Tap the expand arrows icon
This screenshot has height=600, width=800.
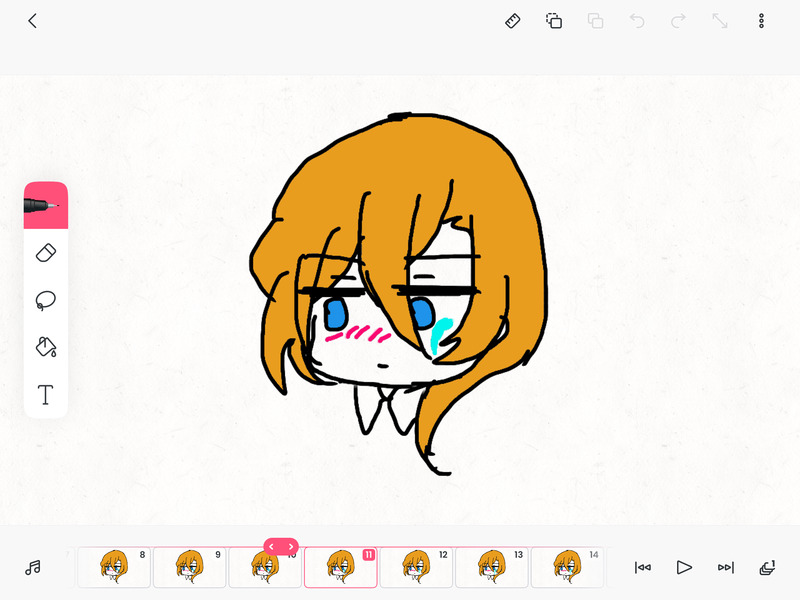[720, 20]
